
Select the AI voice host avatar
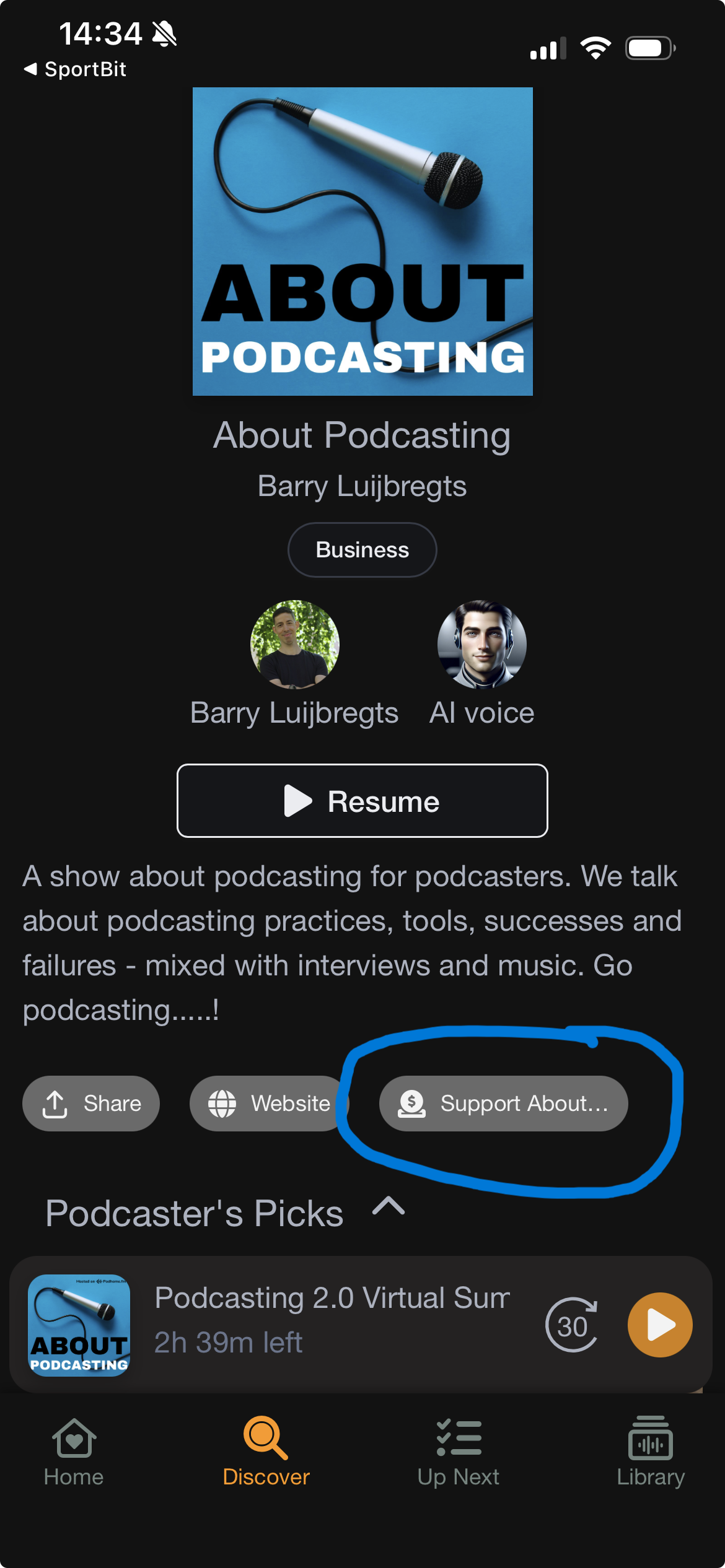pos(482,643)
